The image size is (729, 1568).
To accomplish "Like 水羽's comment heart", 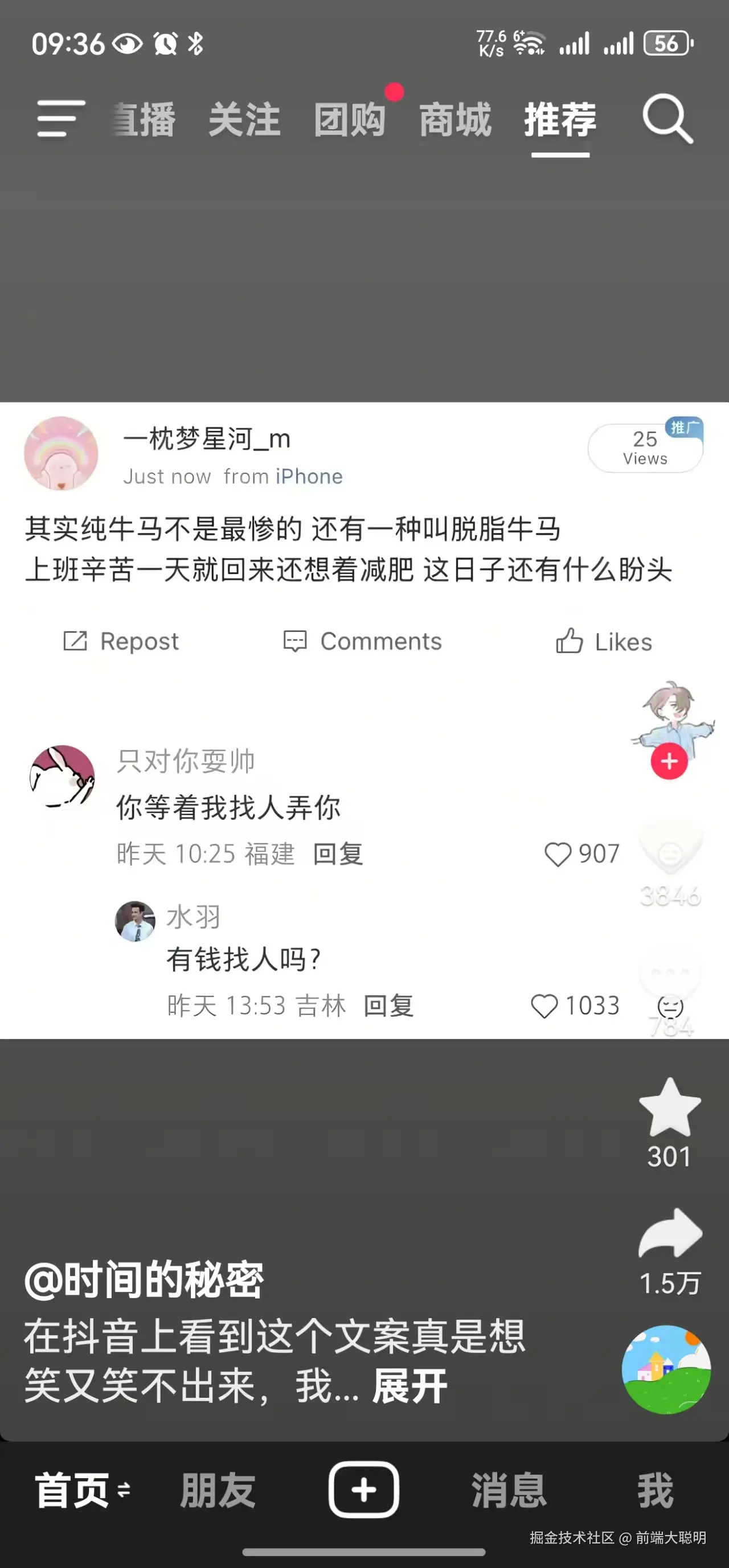I will click(546, 1005).
